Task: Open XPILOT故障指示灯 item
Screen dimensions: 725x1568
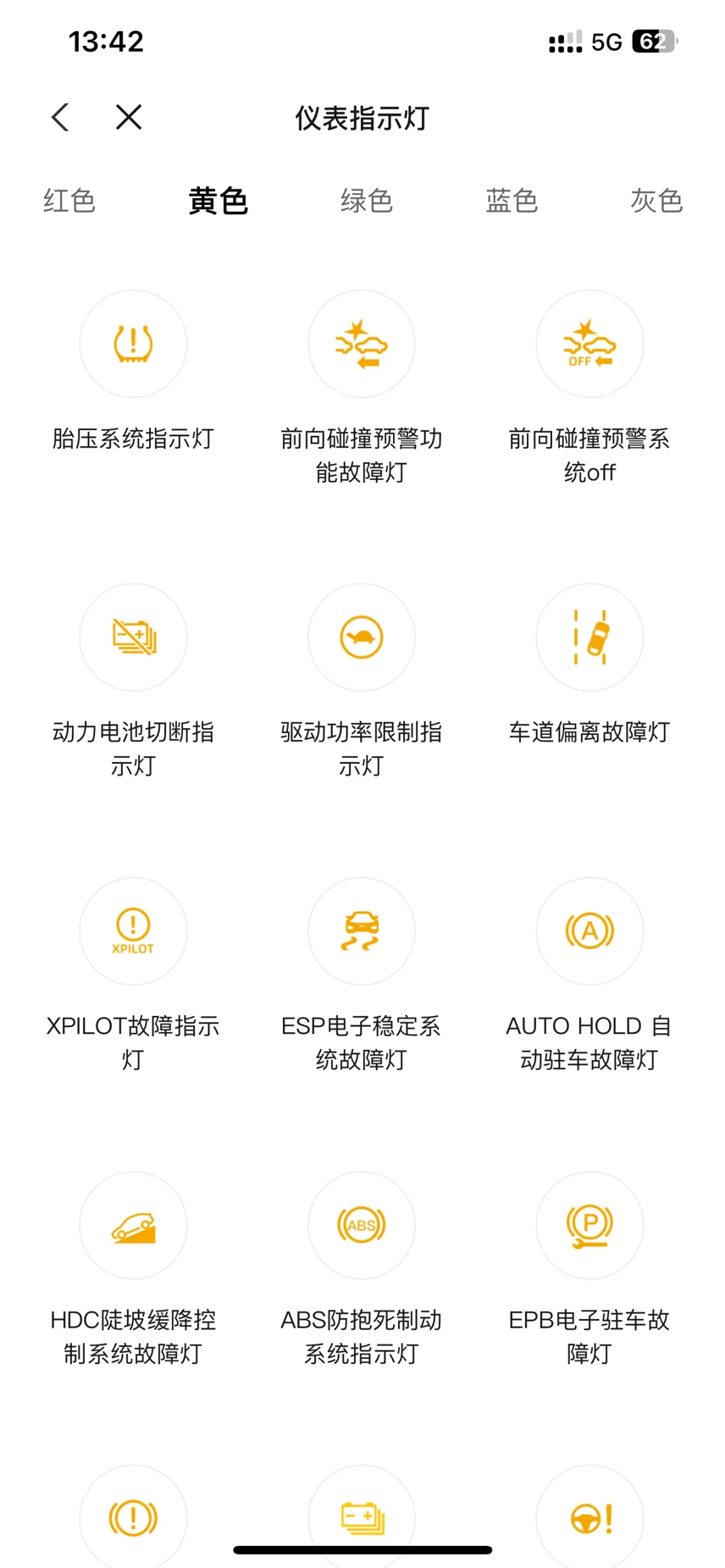Action: tap(133, 931)
